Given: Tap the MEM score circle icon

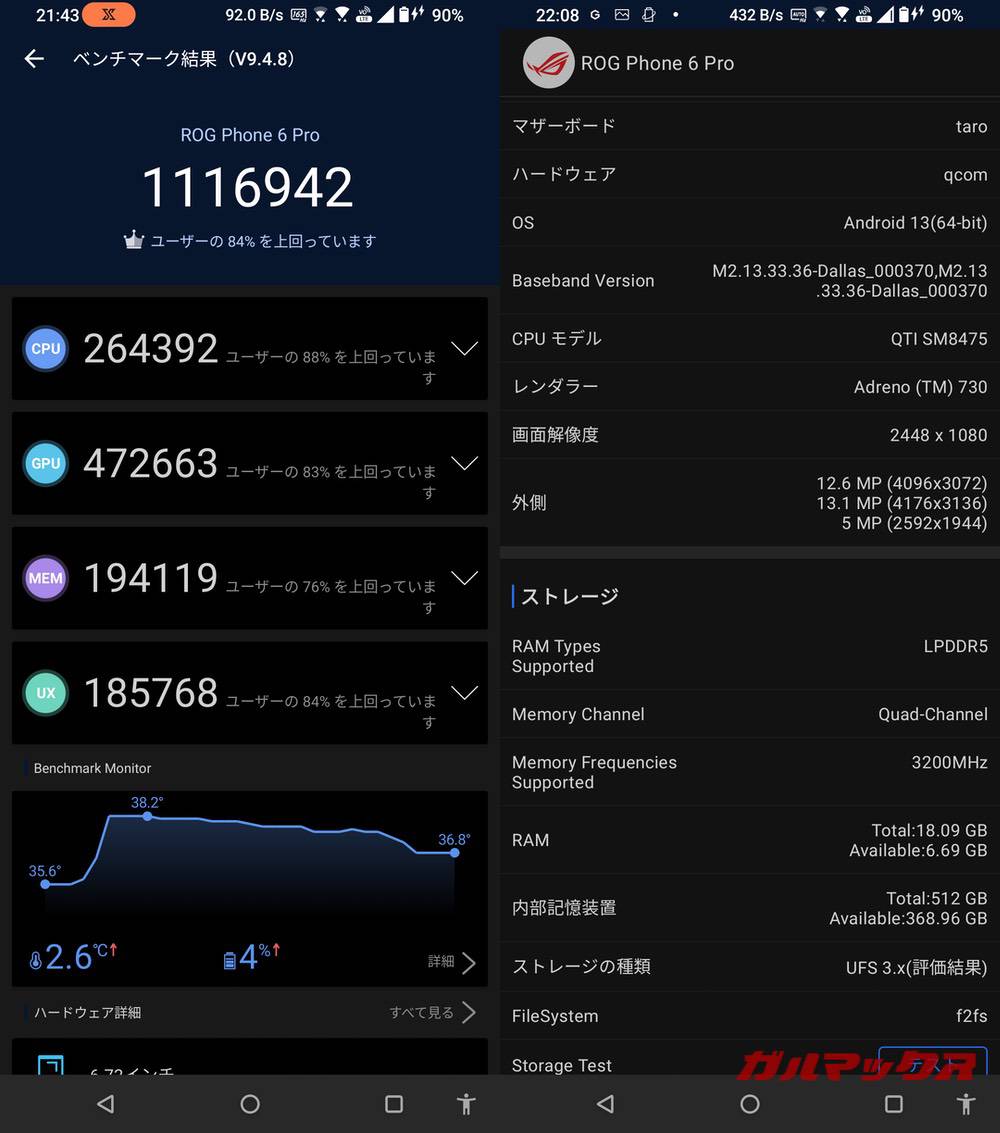Looking at the screenshot, I should point(45,578).
